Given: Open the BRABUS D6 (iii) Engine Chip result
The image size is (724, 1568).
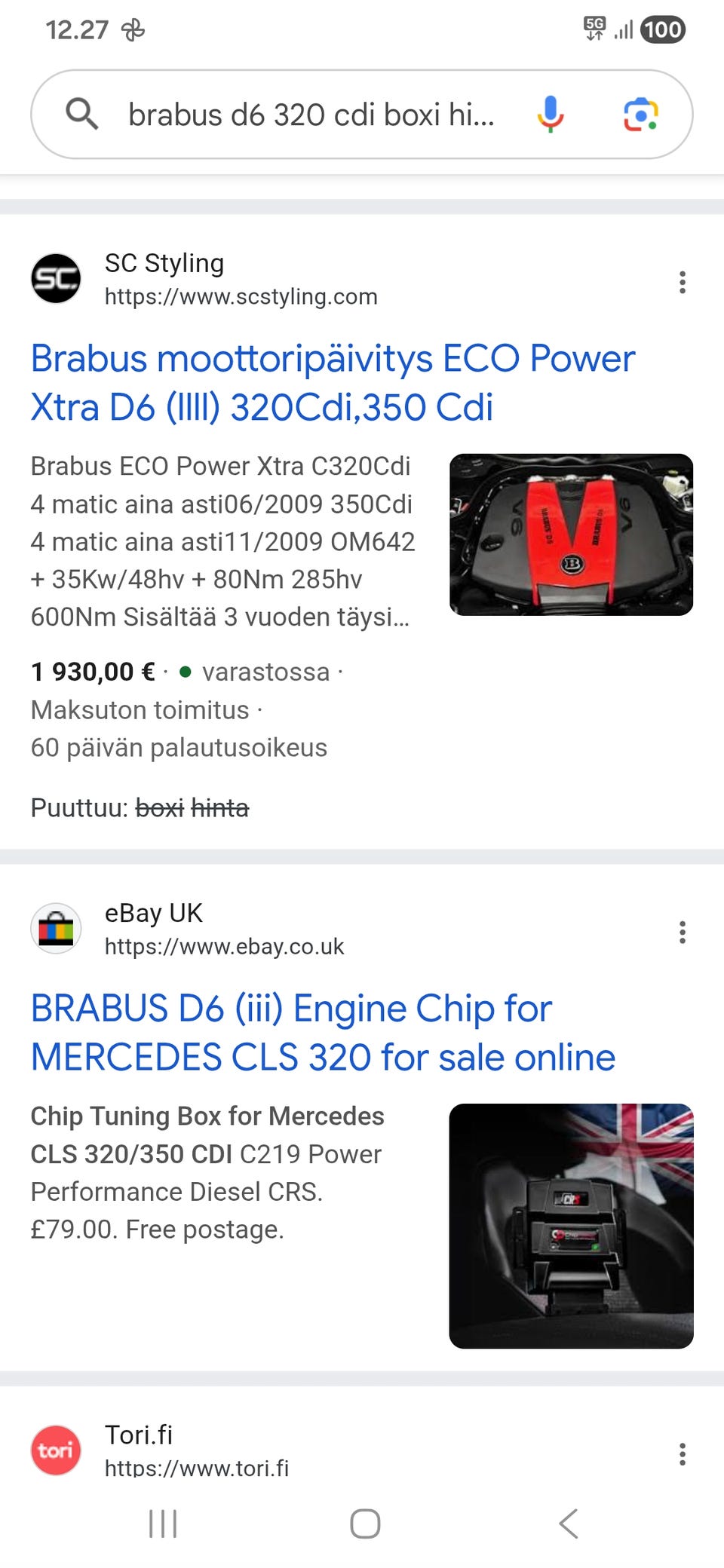Looking at the screenshot, I should (x=323, y=1032).
